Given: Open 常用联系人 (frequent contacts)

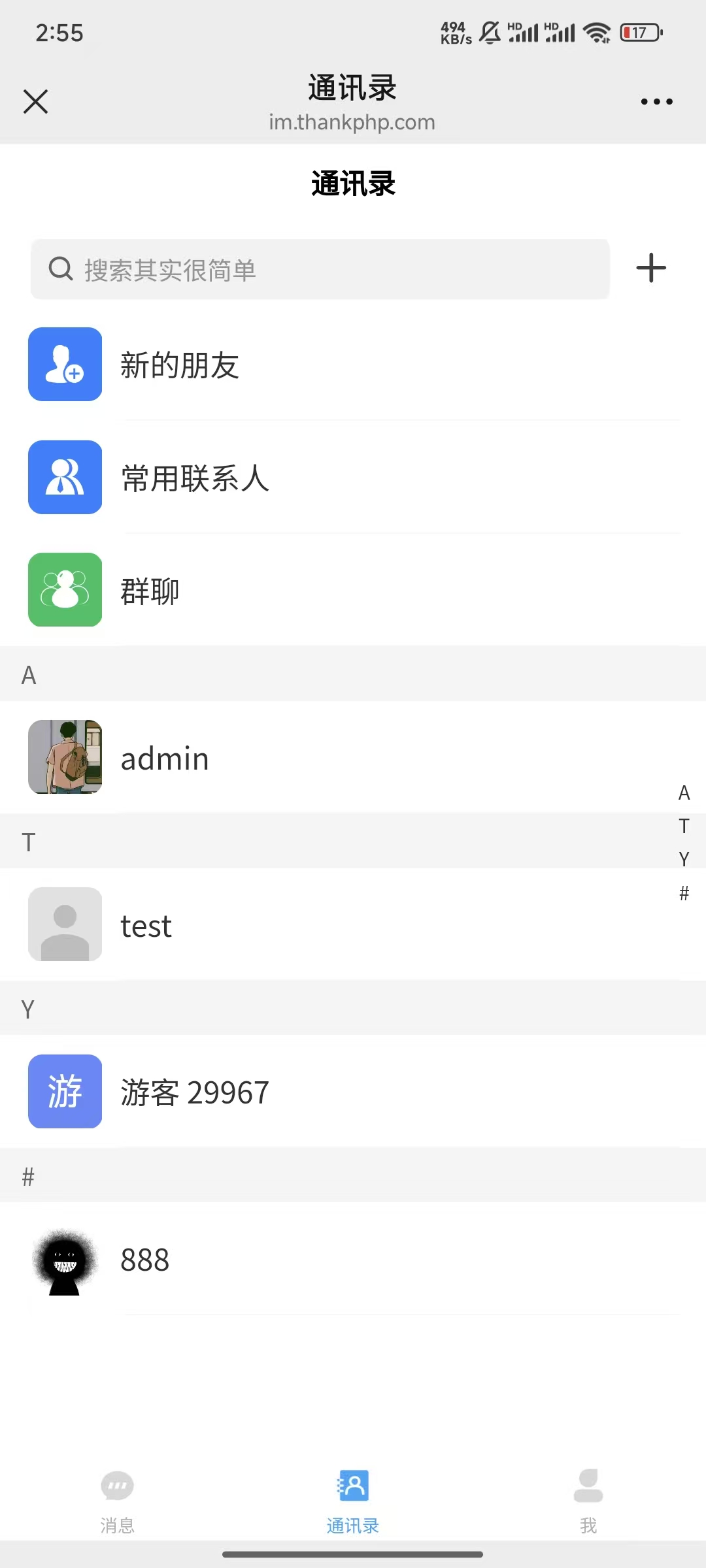Looking at the screenshot, I should [x=353, y=478].
